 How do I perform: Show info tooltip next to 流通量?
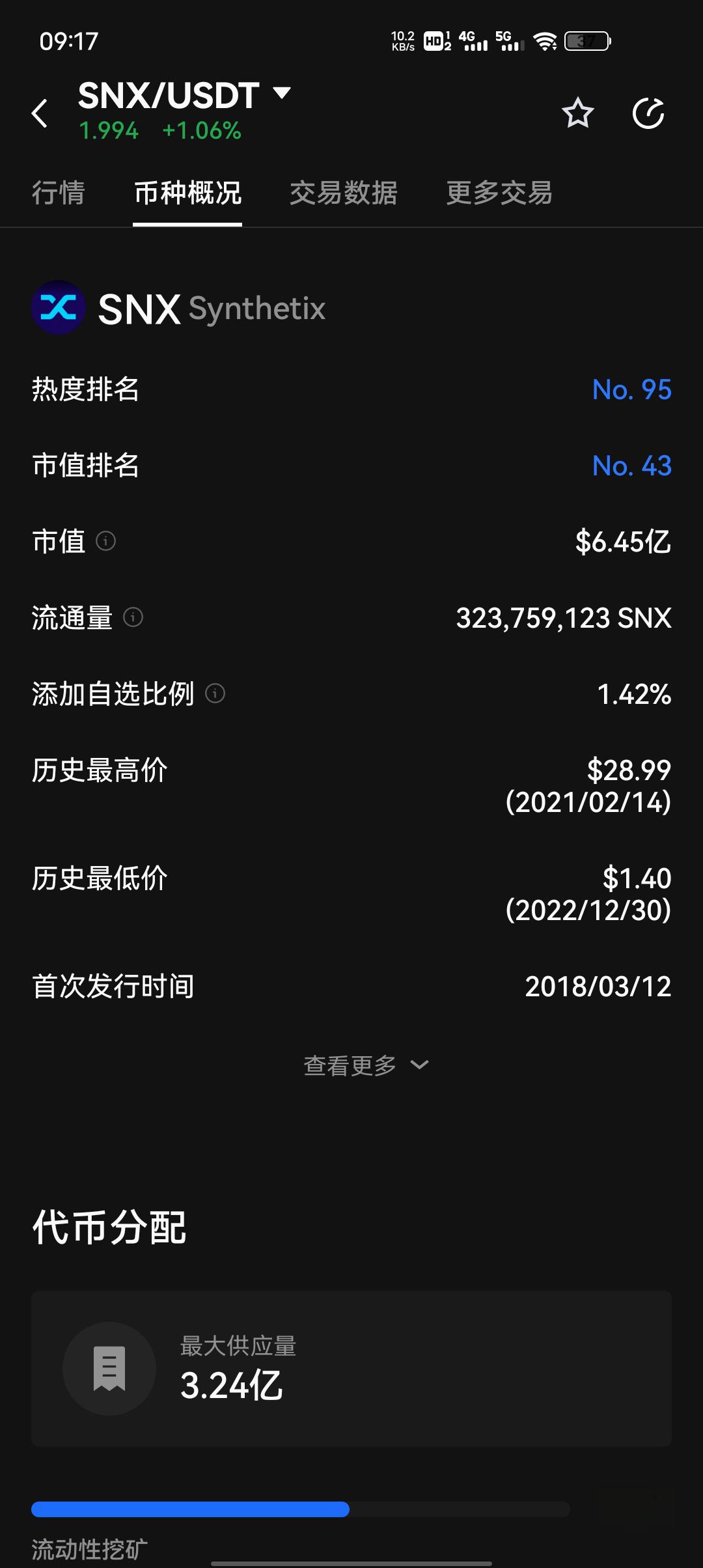point(133,617)
